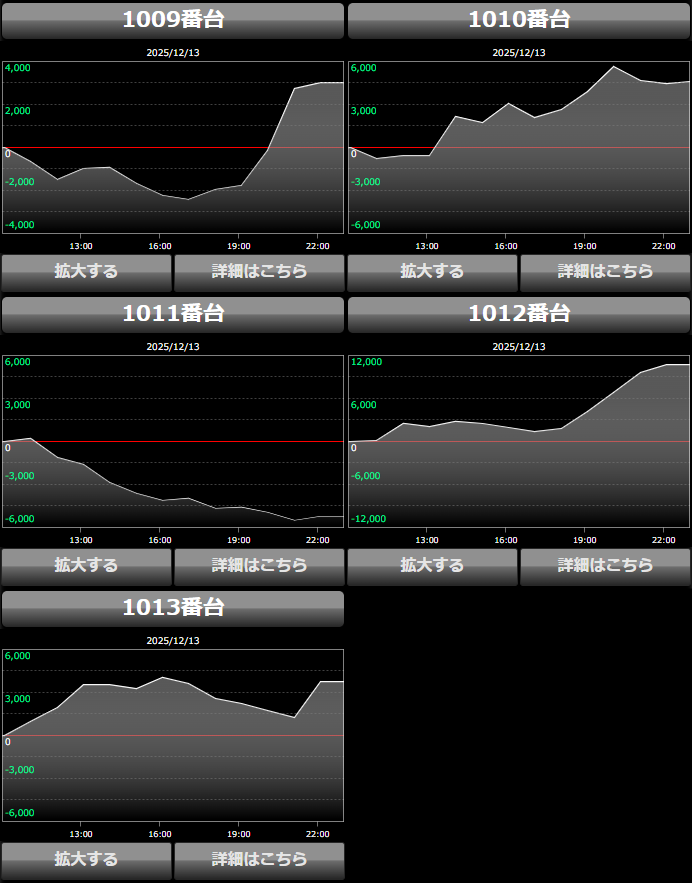Open the 1010番台 slump graph
The height and width of the screenshot is (883, 692).
pos(519,147)
